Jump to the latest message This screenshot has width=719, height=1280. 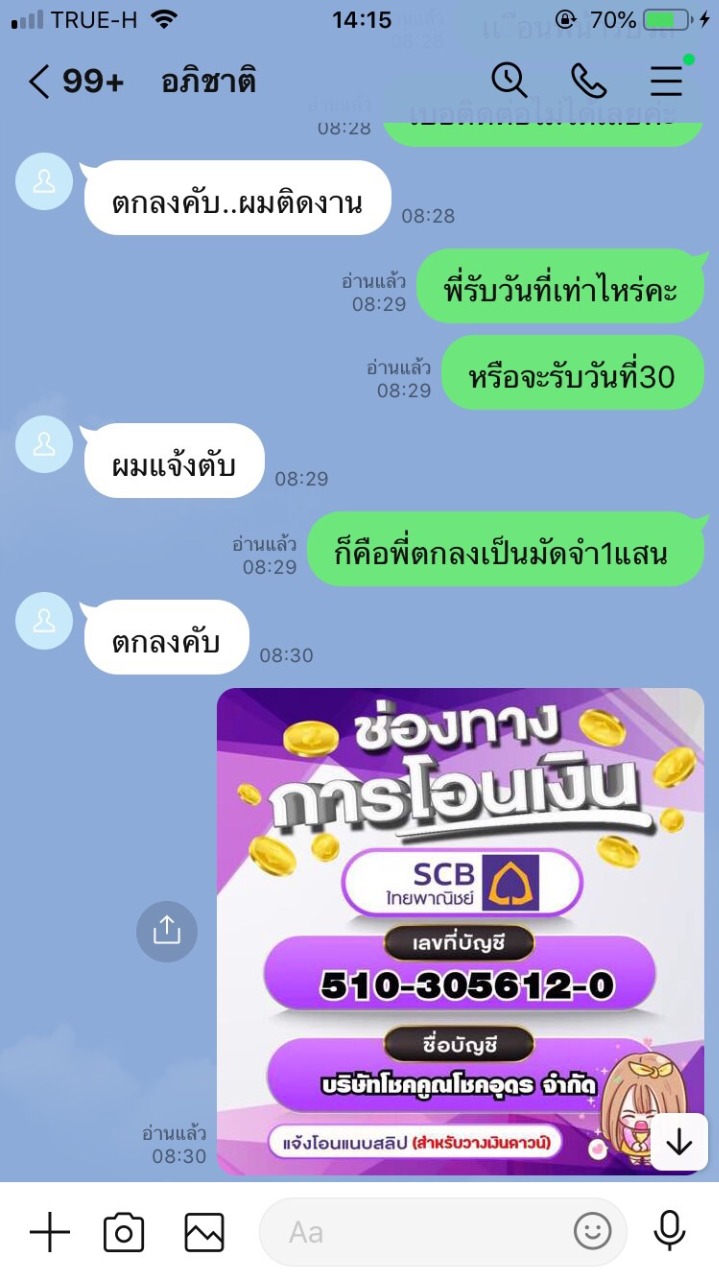(x=679, y=1142)
